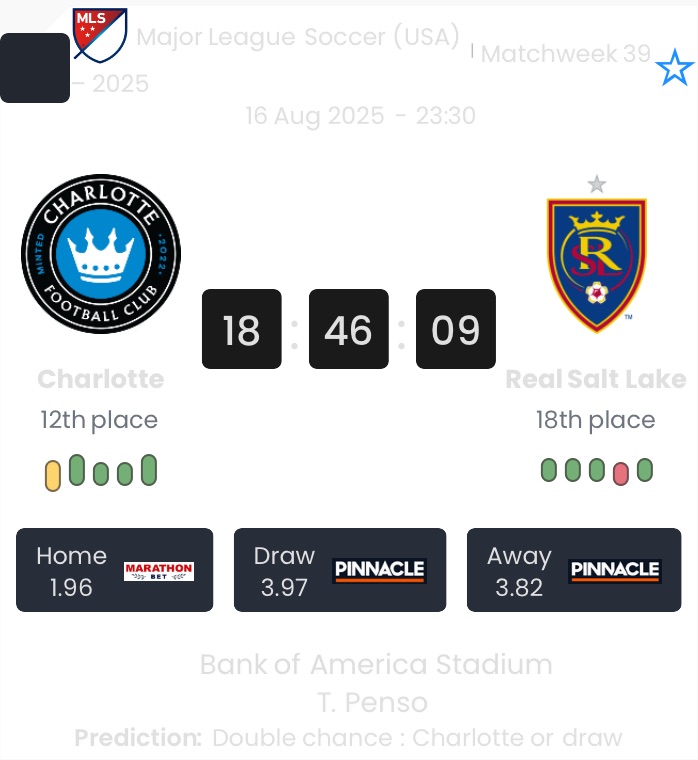This screenshot has width=698, height=760.
Task: Open the Home odds 1.96 on Marathonbet
Action: point(115,570)
